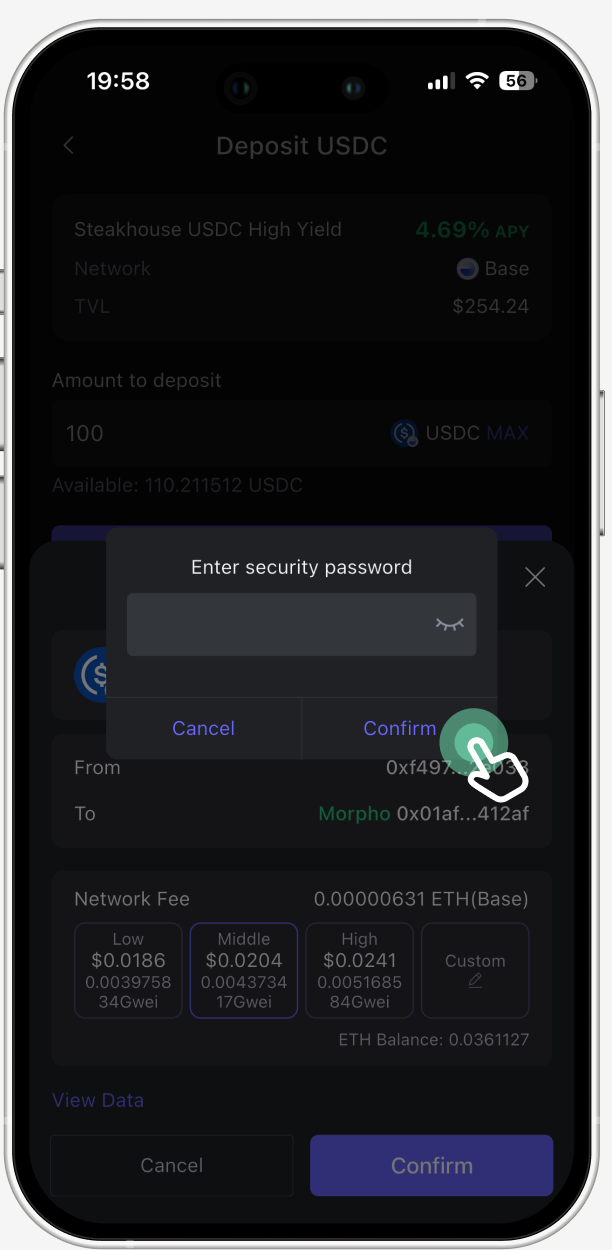Tap the bottom Cancel button

[x=171, y=1165]
